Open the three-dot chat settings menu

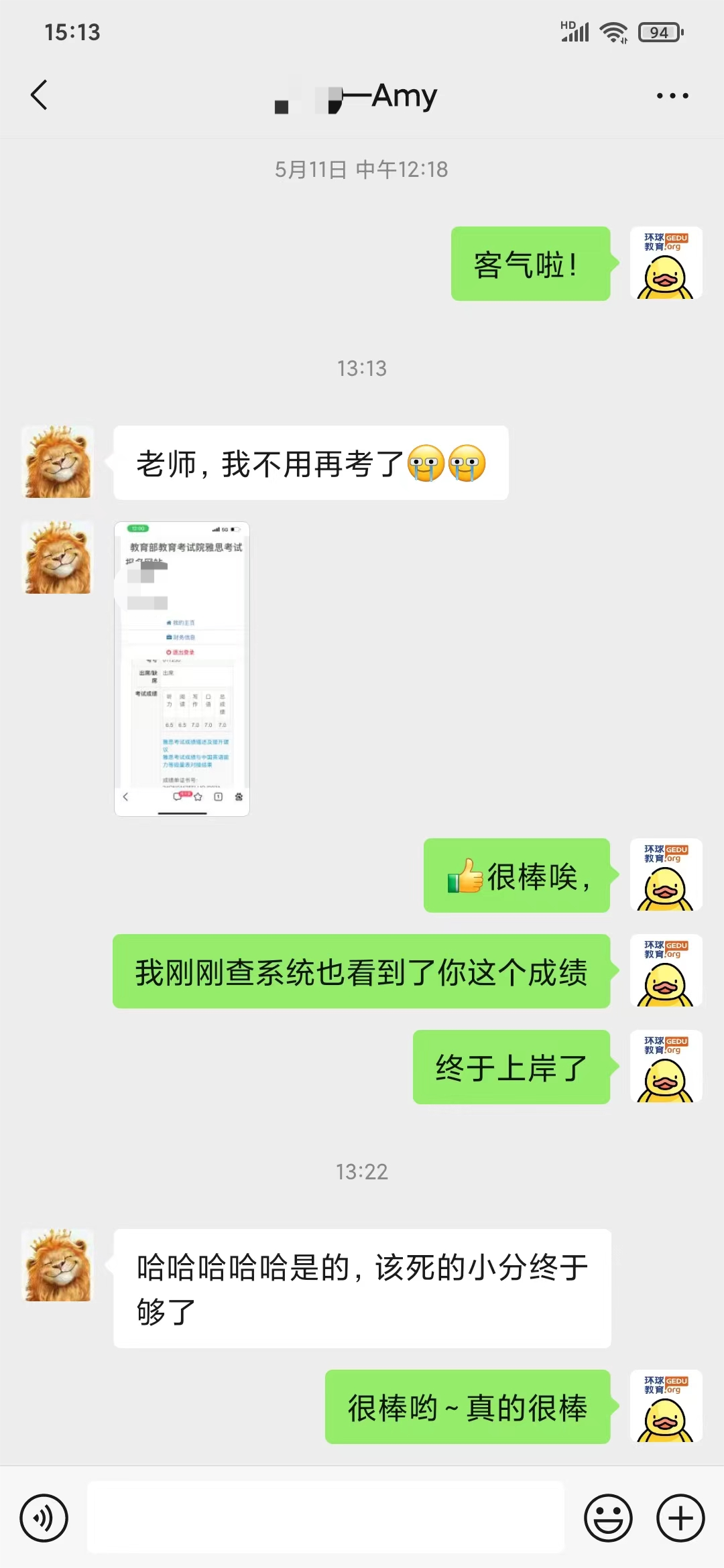point(671,95)
